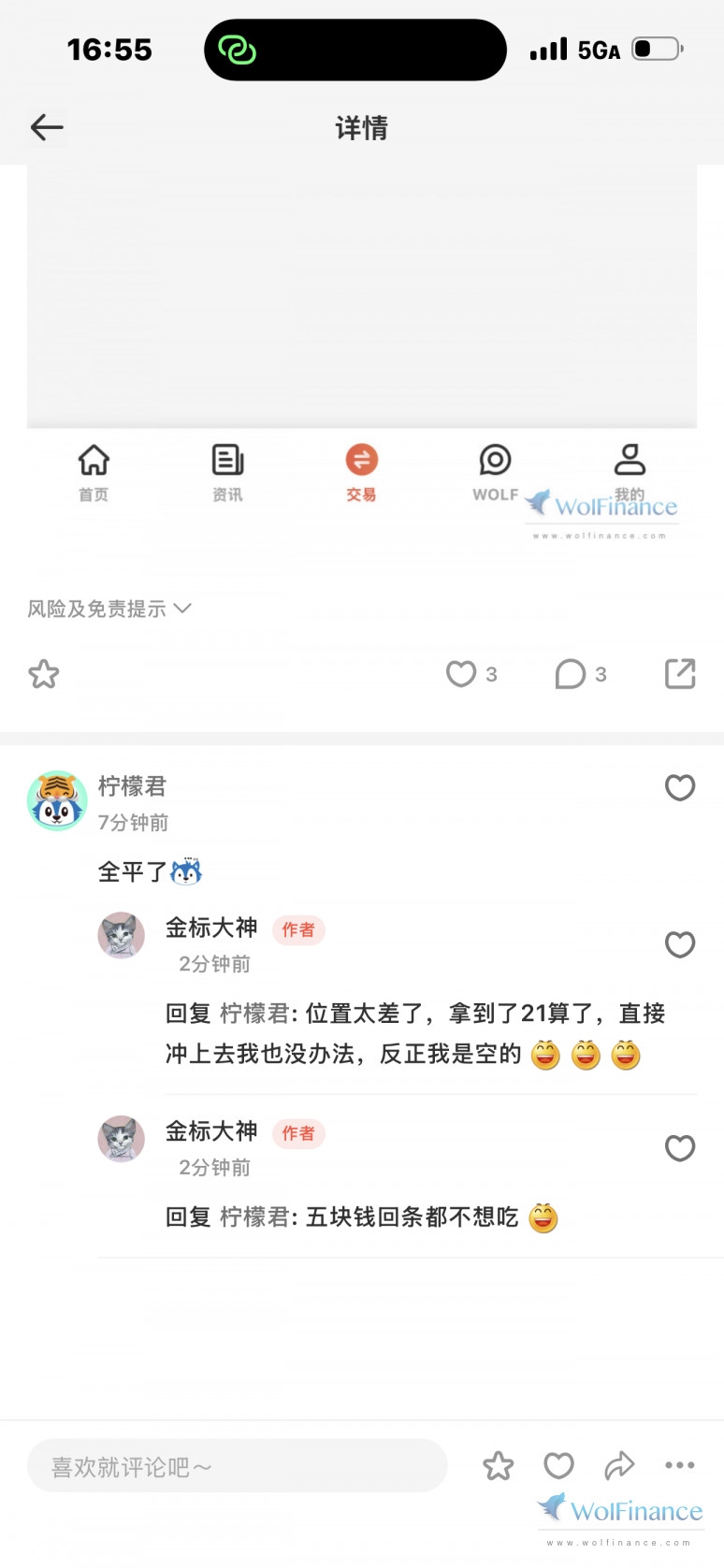Like 金标大神's reply about 位置太差了
Image resolution: width=724 pixels, height=1568 pixels.
(680, 945)
